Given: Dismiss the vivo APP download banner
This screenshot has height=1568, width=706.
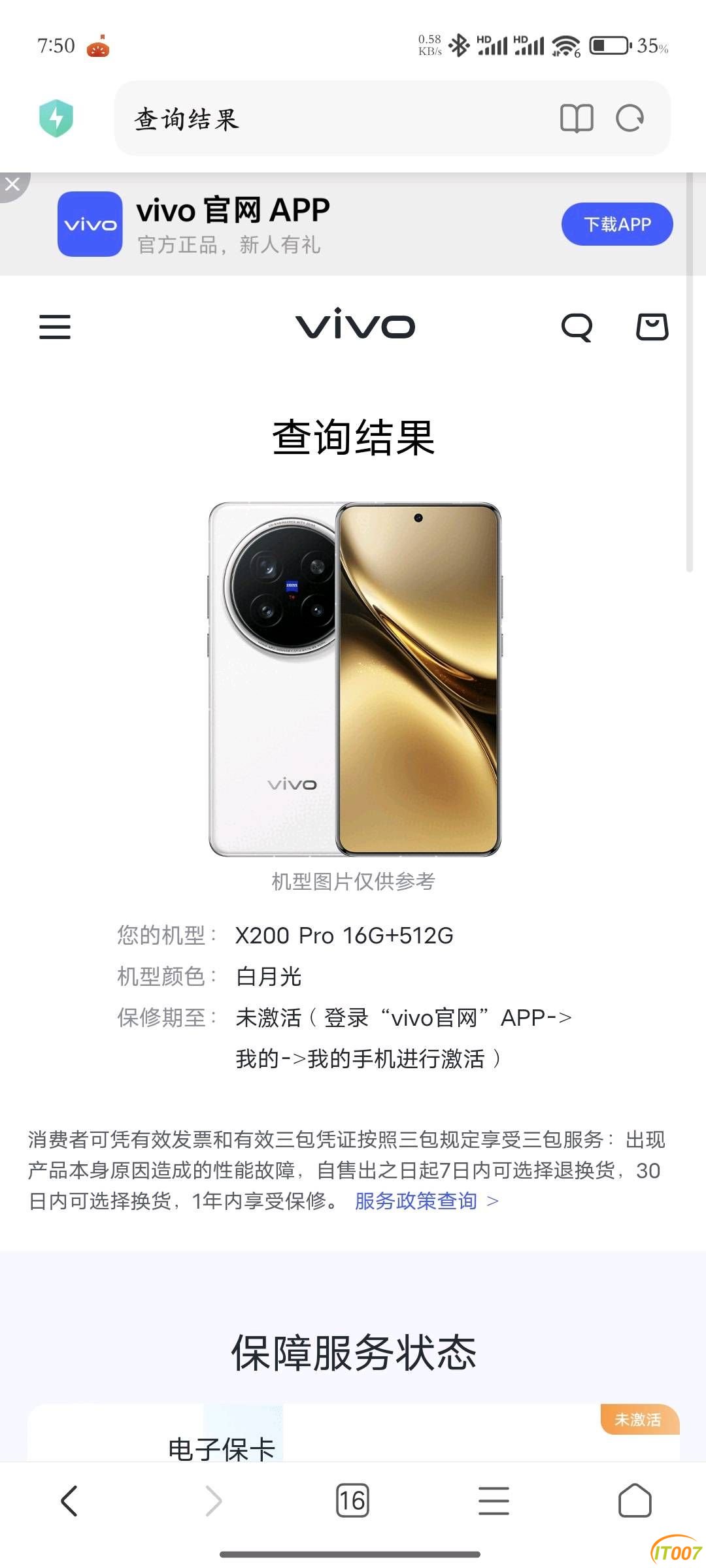Looking at the screenshot, I should 12,184.
